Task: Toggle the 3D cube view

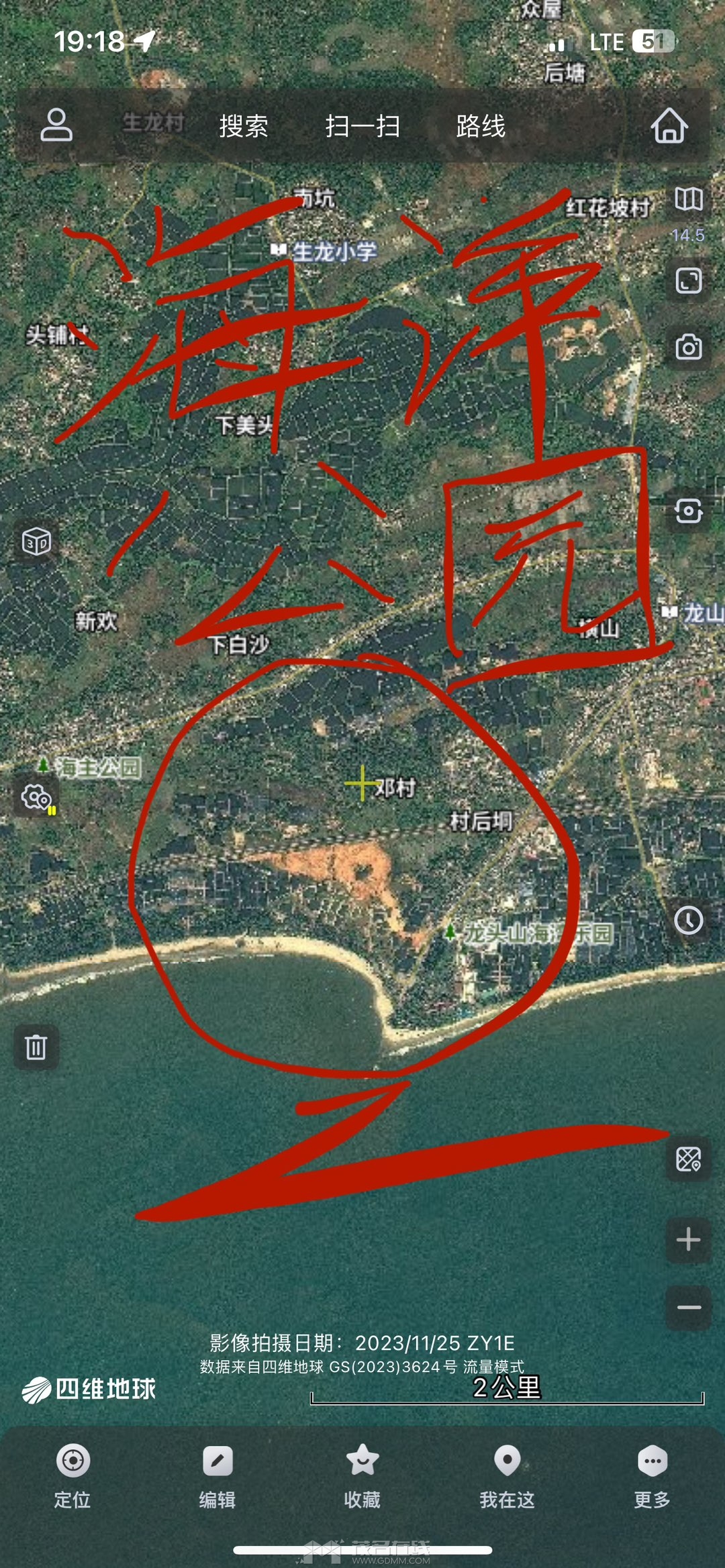Action: click(36, 541)
